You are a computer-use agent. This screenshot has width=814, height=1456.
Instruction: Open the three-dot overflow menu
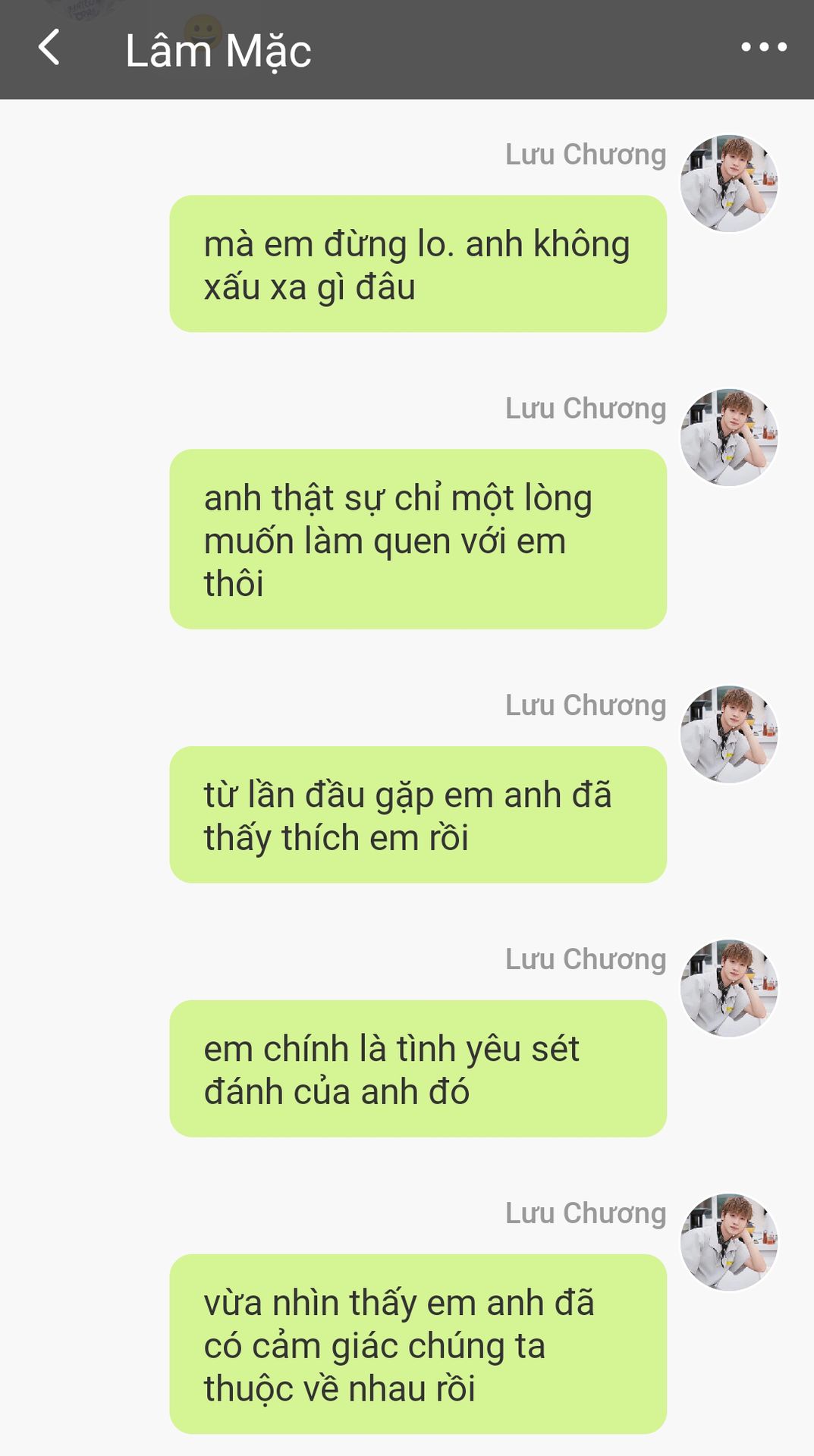pyautogui.click(x=764, y=47)
